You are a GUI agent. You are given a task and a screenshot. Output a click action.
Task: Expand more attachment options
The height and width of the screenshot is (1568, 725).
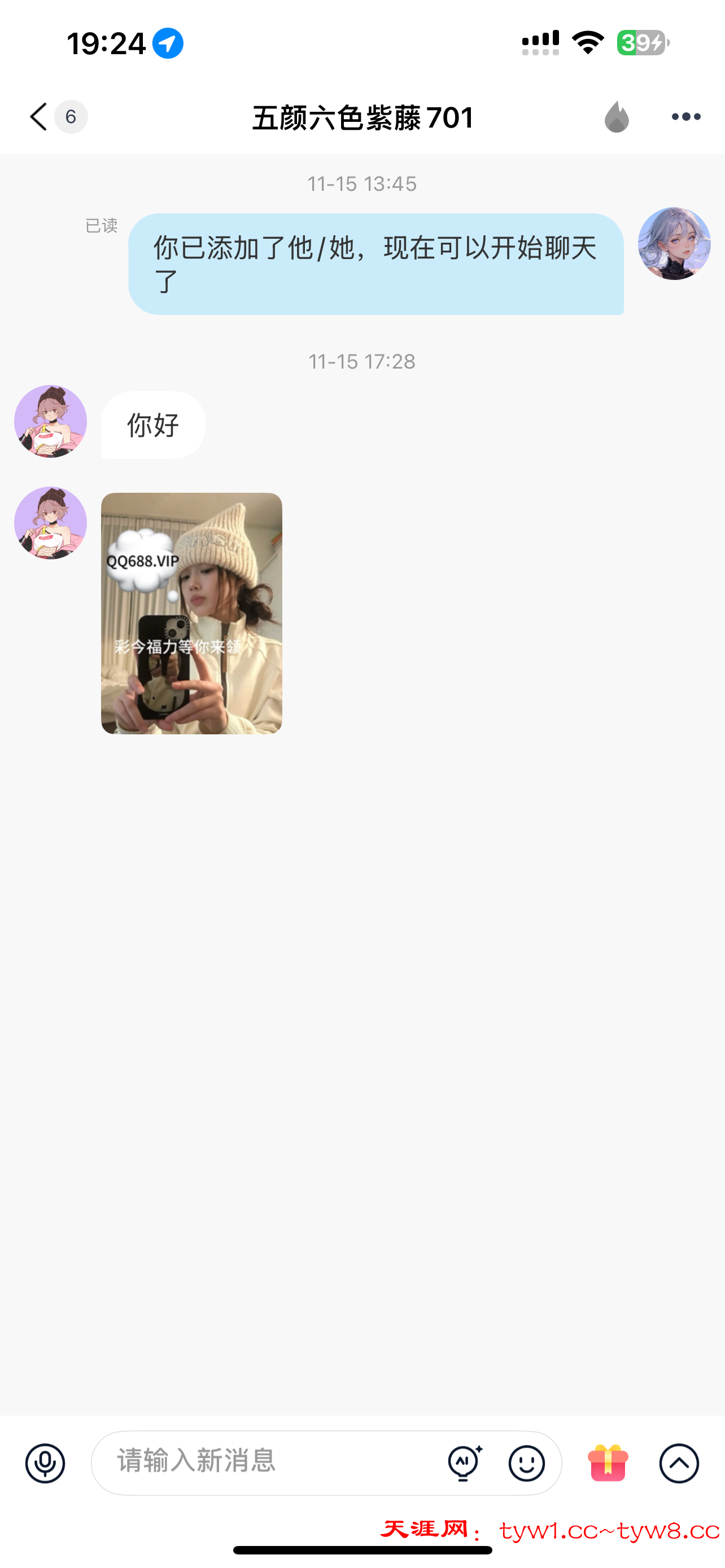(x=679, y=1462)
